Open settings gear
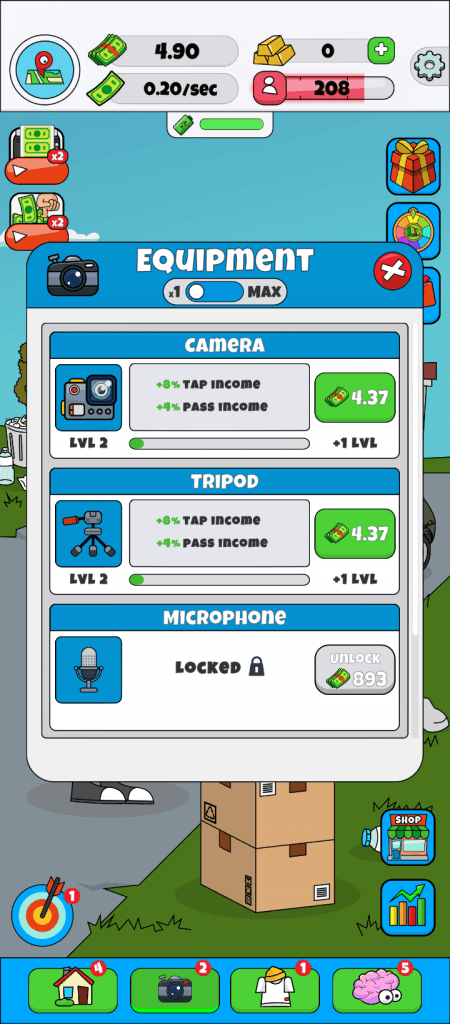Screen dimensions: 450x1024 pyautogui.click(x=429, y=65)
